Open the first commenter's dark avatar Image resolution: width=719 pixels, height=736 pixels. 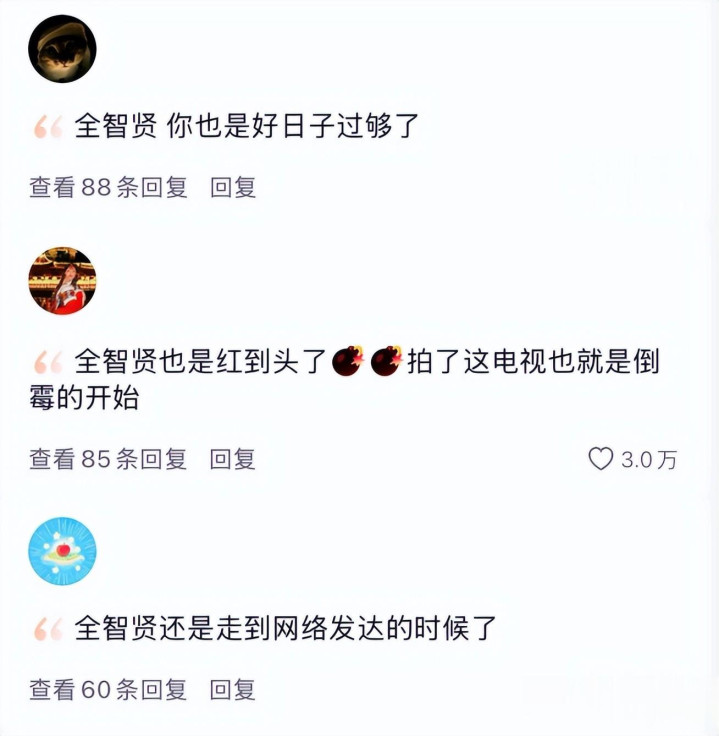pos(62,48)
